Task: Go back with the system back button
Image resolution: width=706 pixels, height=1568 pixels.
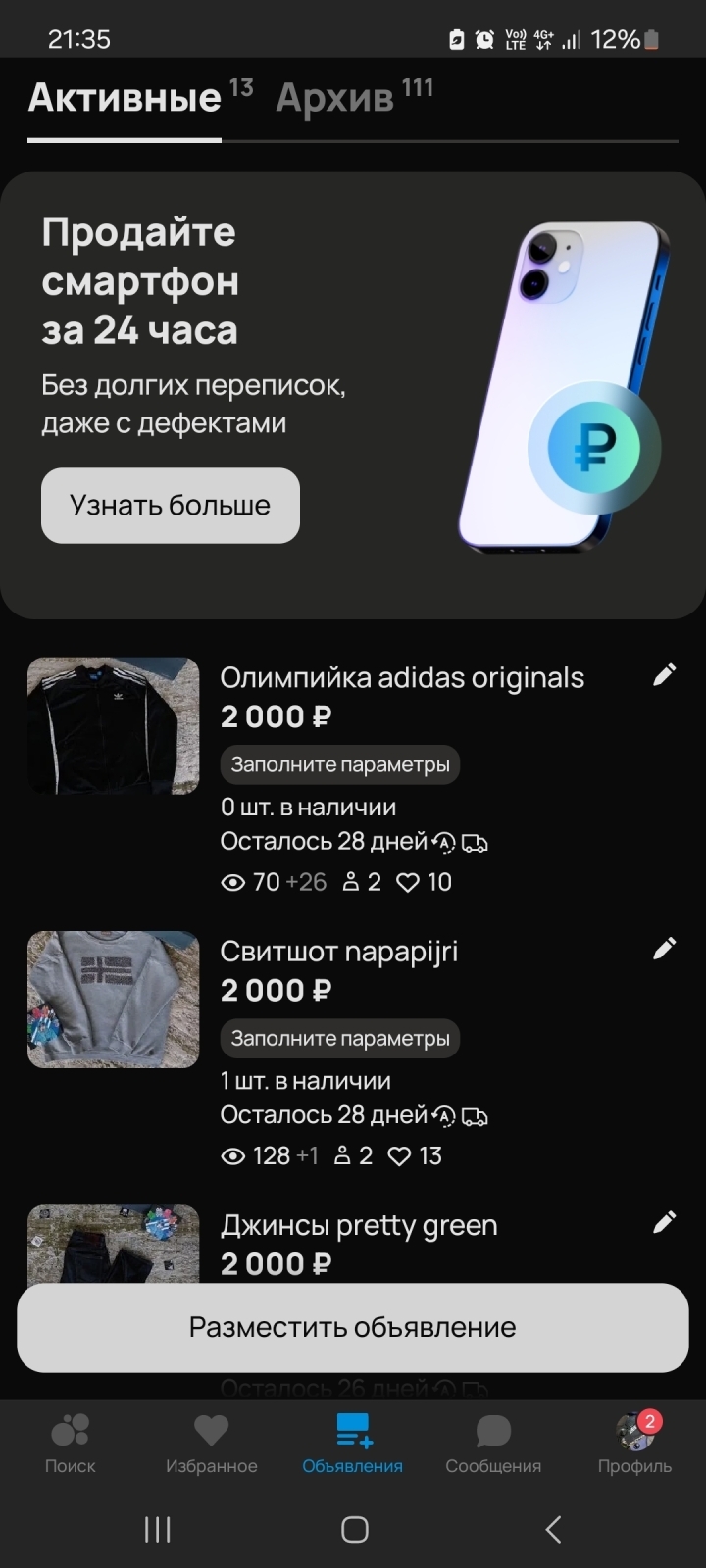Action: tap(553, 1529)
